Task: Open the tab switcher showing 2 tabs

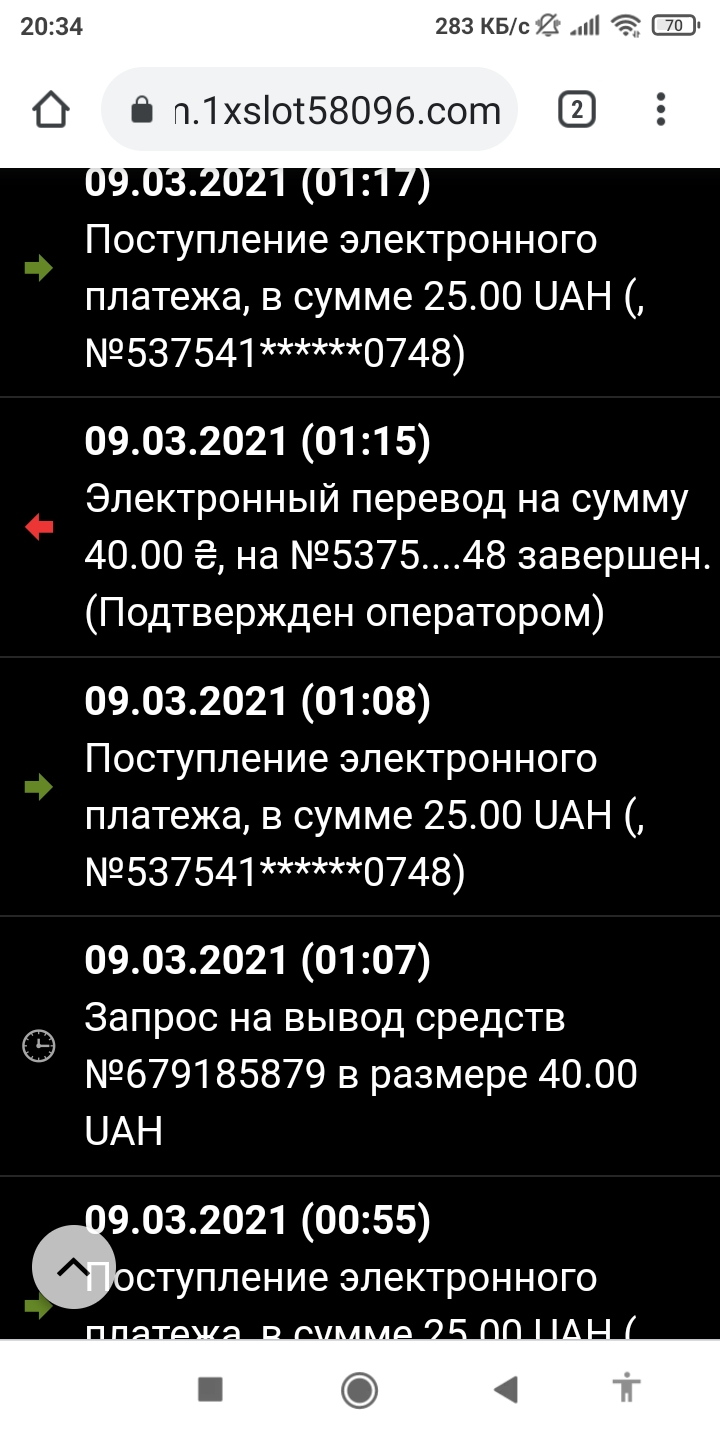Action: [576, 109]
